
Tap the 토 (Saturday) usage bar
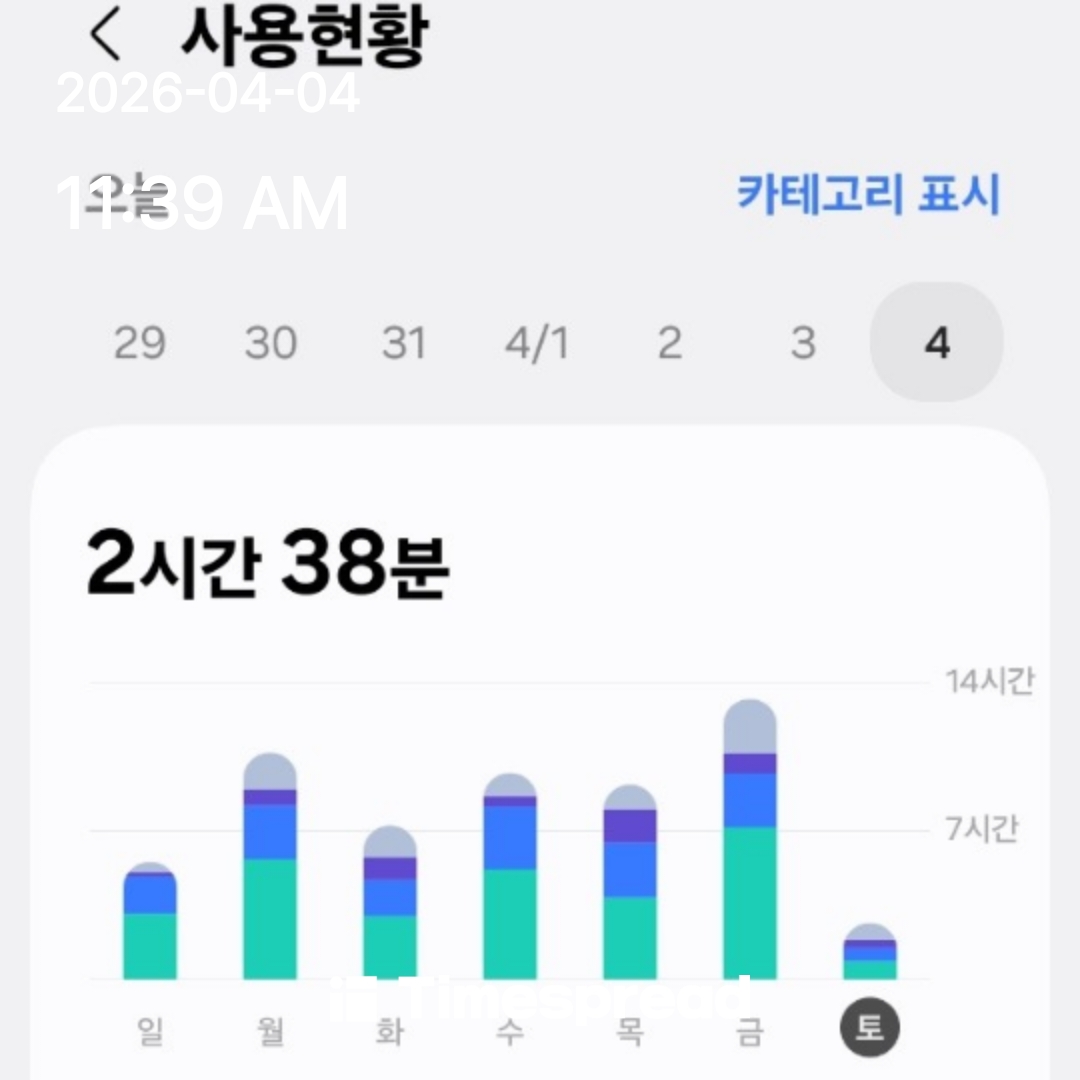[x=870, y=953]
